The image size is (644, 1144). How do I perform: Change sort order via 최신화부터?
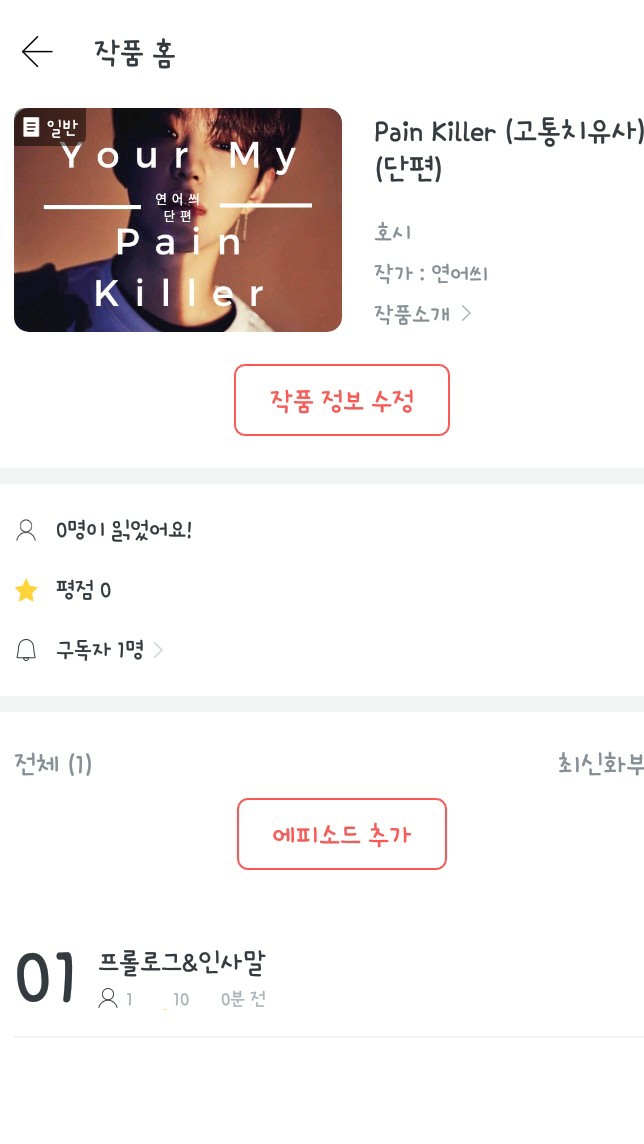601,764
